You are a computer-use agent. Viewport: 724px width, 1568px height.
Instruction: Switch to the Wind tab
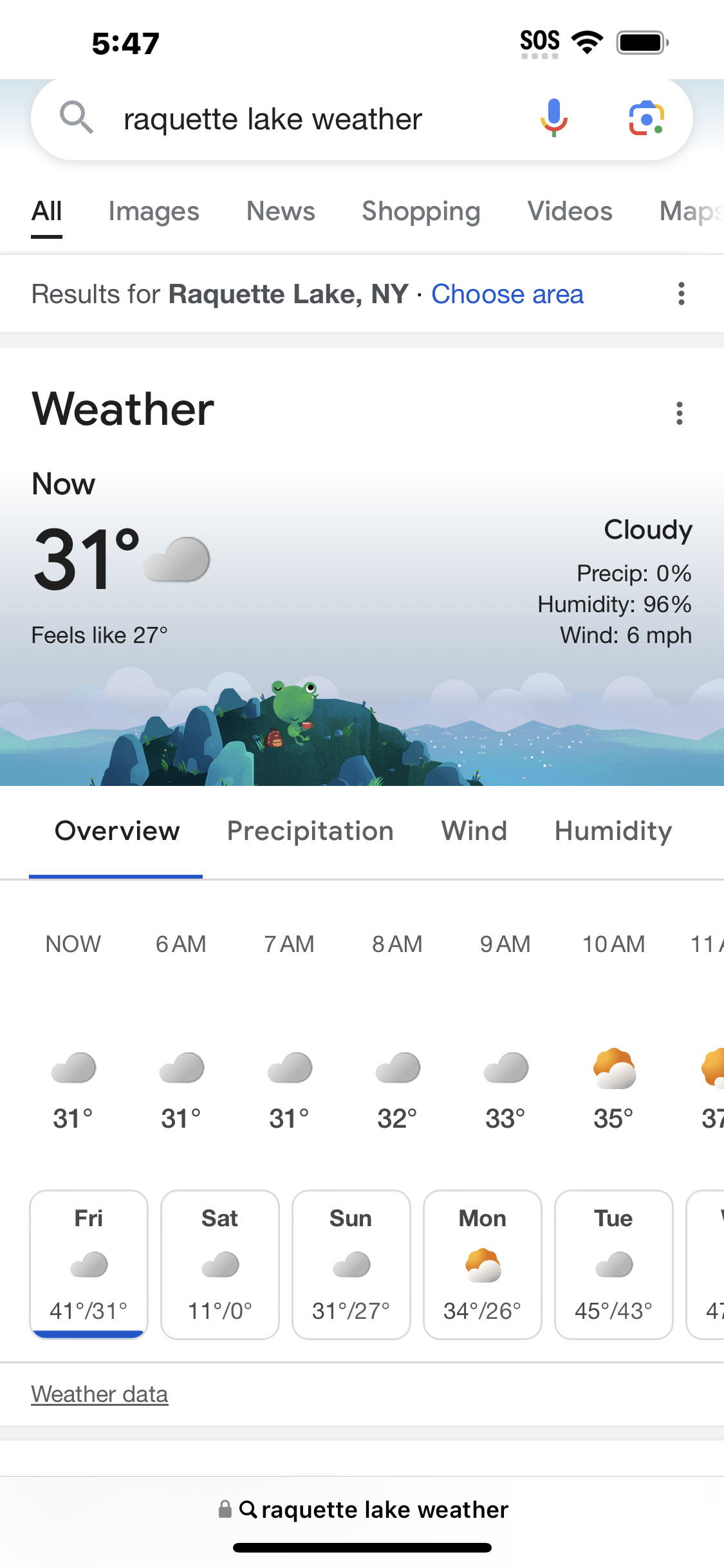click(x=474, y=831)
